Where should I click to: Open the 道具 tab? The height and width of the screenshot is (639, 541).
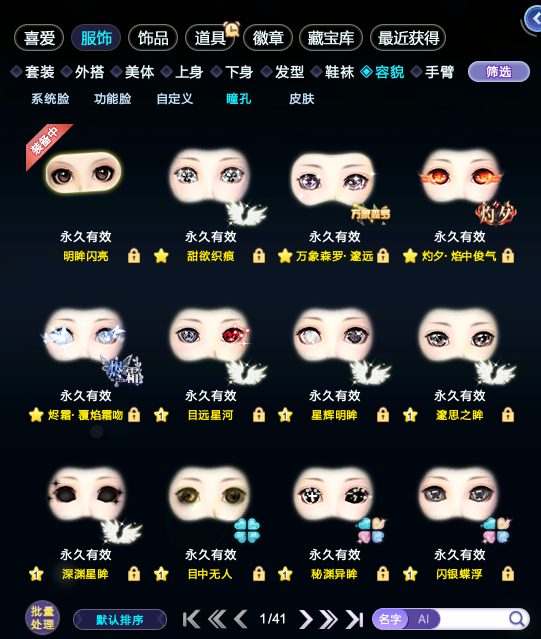click(x=210, y=38)
